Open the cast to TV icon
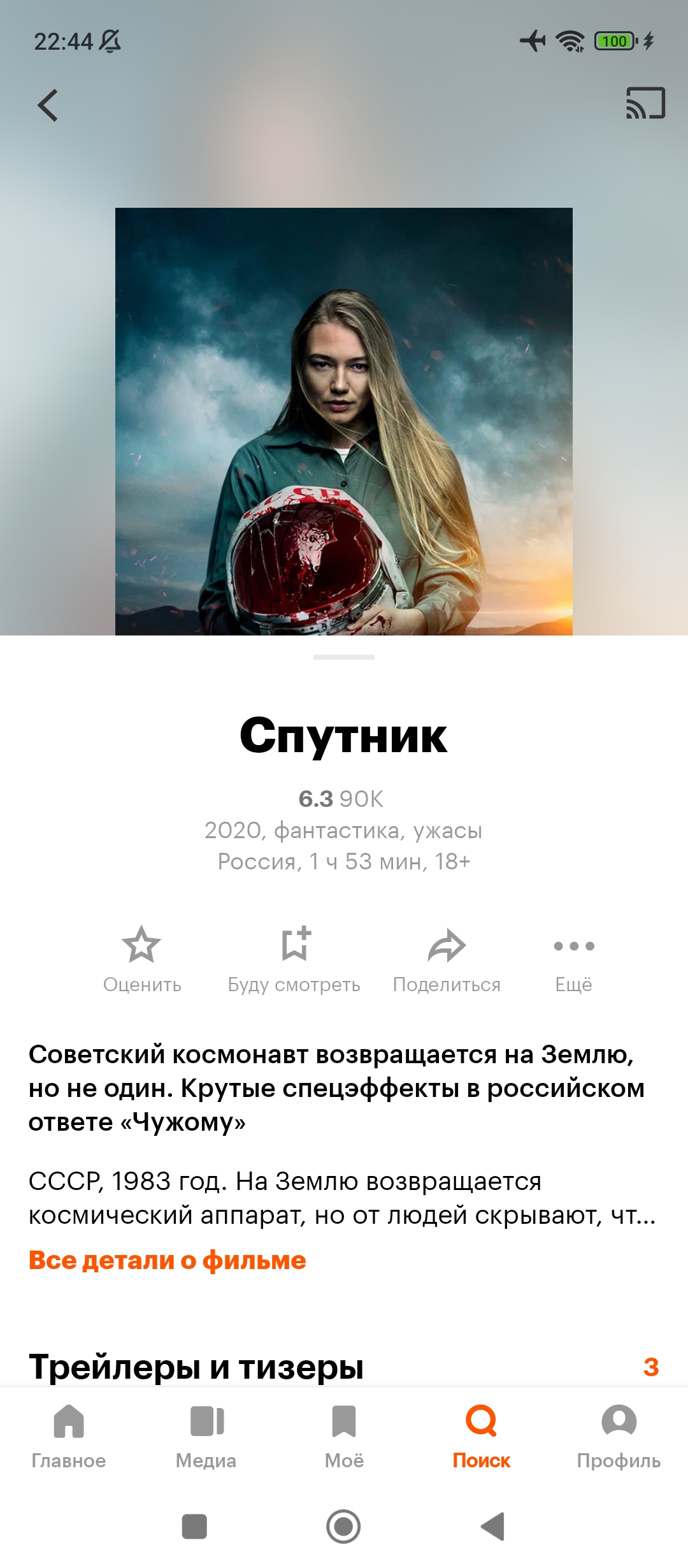The image size is (688, 1568). [645, 103]
